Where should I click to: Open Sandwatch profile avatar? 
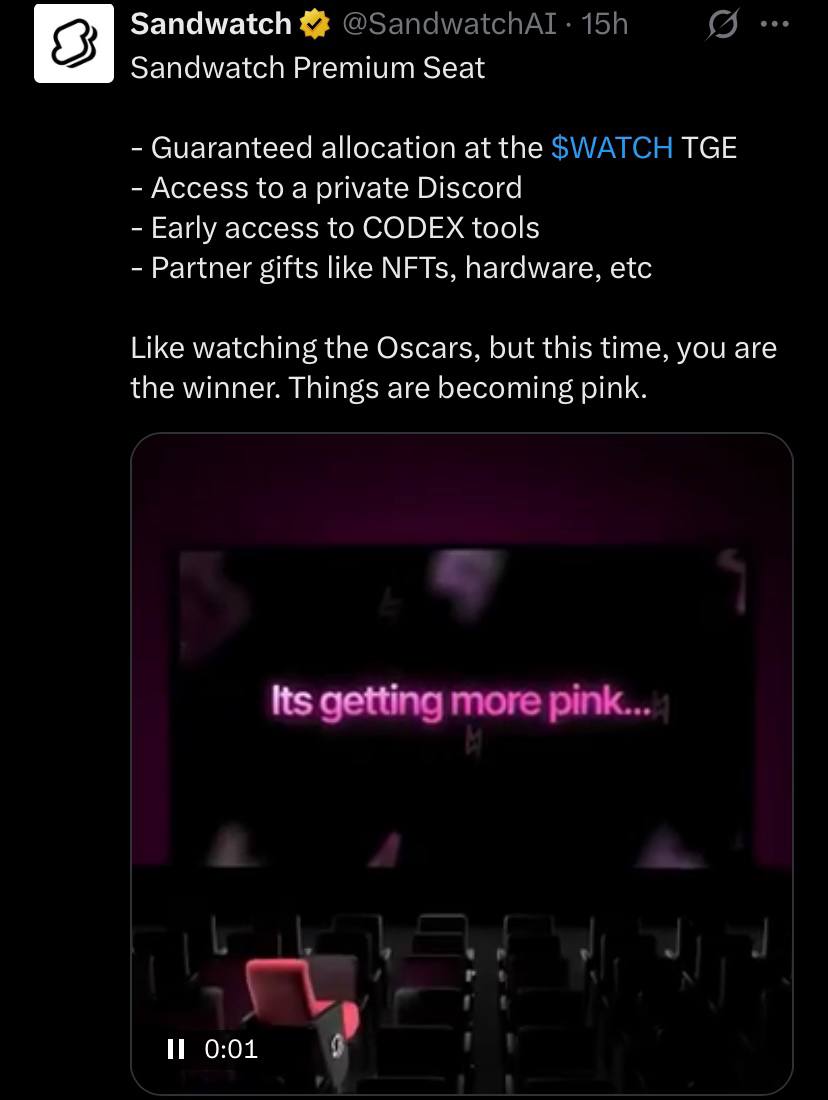(x=74, y=42)
